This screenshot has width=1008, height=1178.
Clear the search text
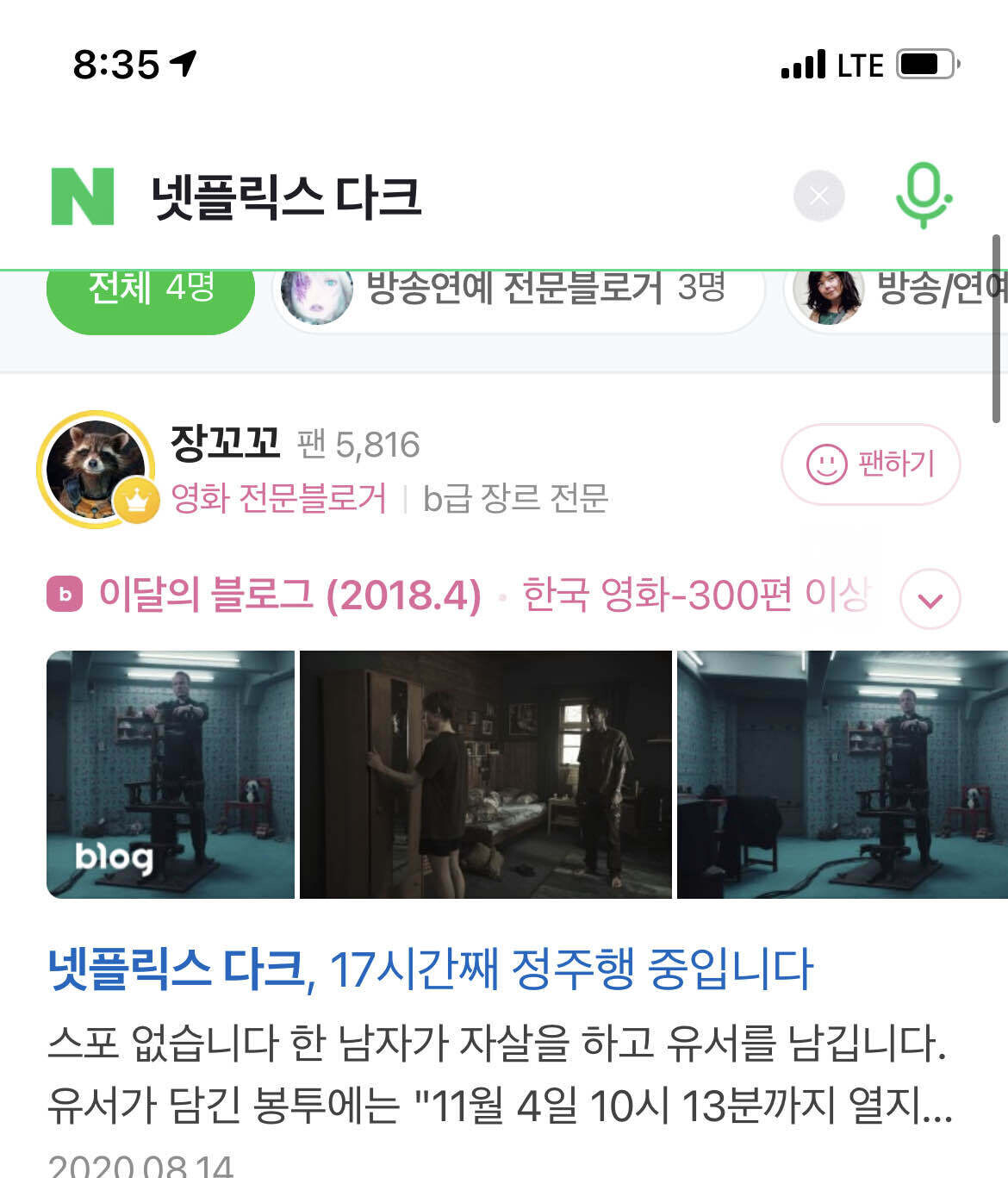818,196
